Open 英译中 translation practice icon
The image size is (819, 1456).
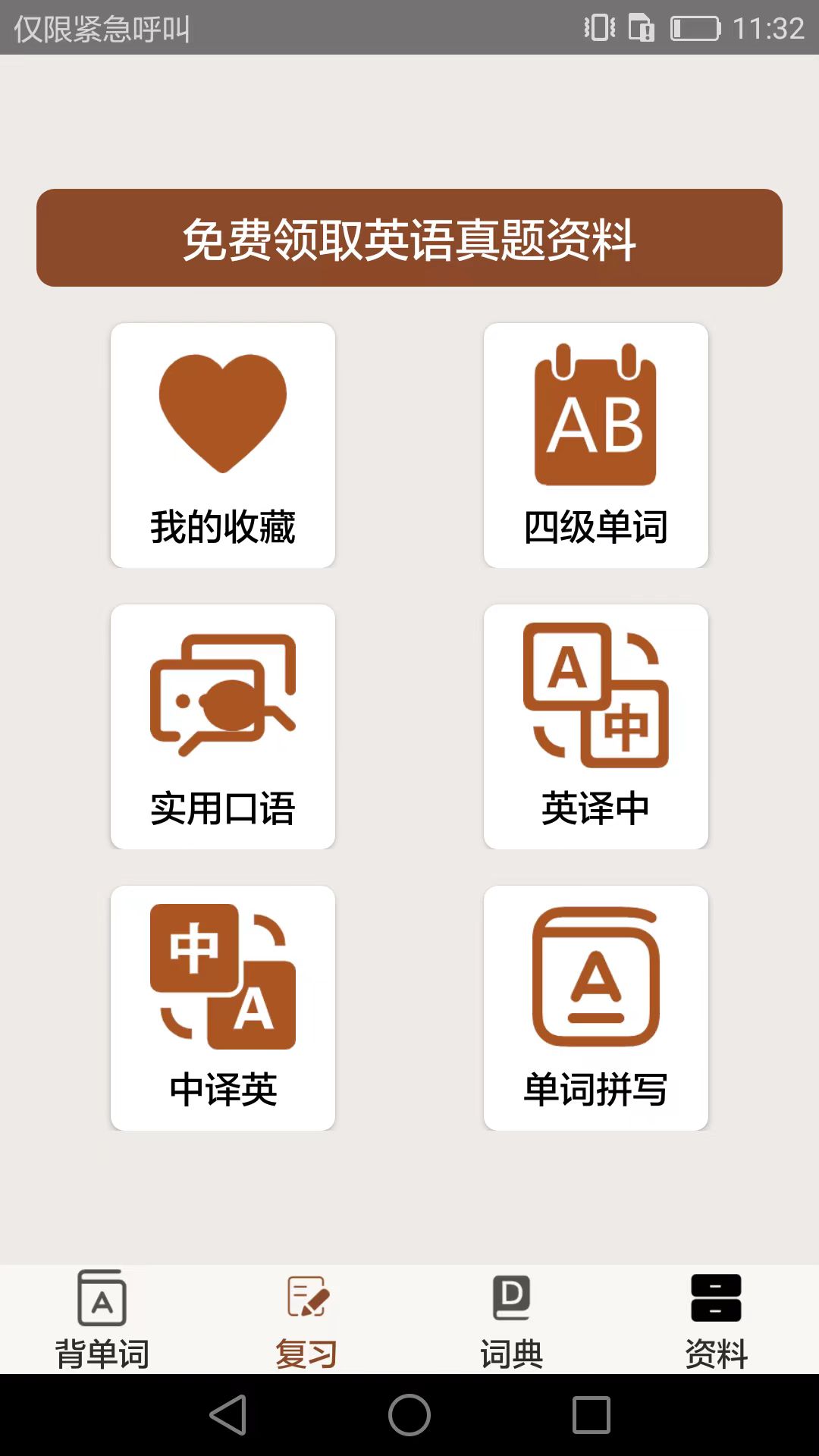596,698
